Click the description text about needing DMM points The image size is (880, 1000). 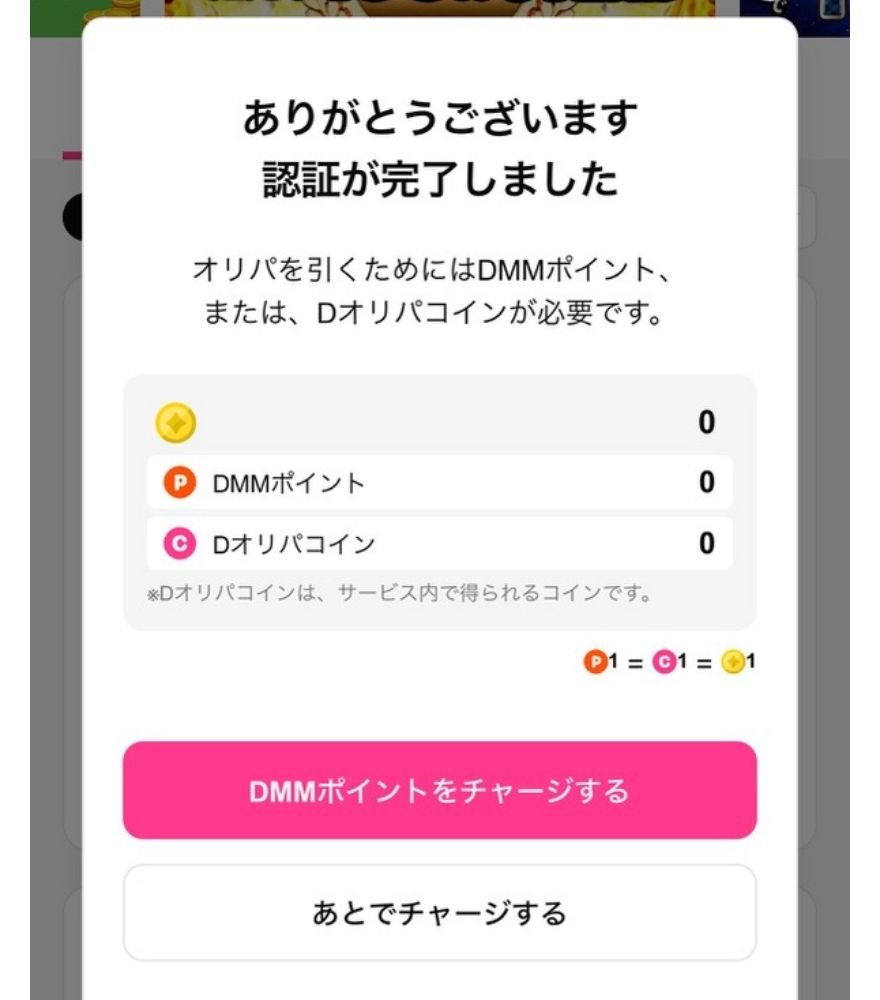[440, 285]
